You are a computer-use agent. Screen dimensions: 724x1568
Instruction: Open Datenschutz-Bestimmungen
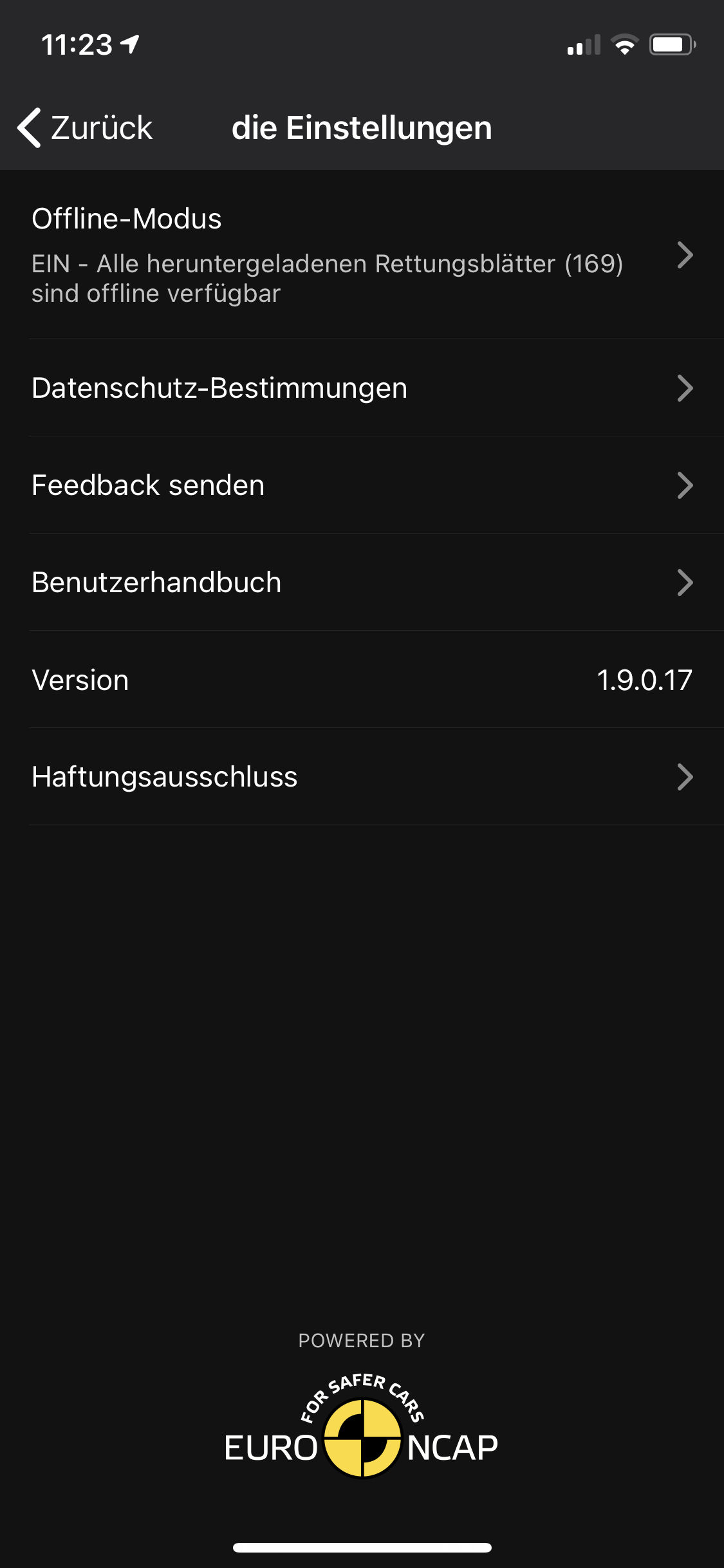[360, 388]
